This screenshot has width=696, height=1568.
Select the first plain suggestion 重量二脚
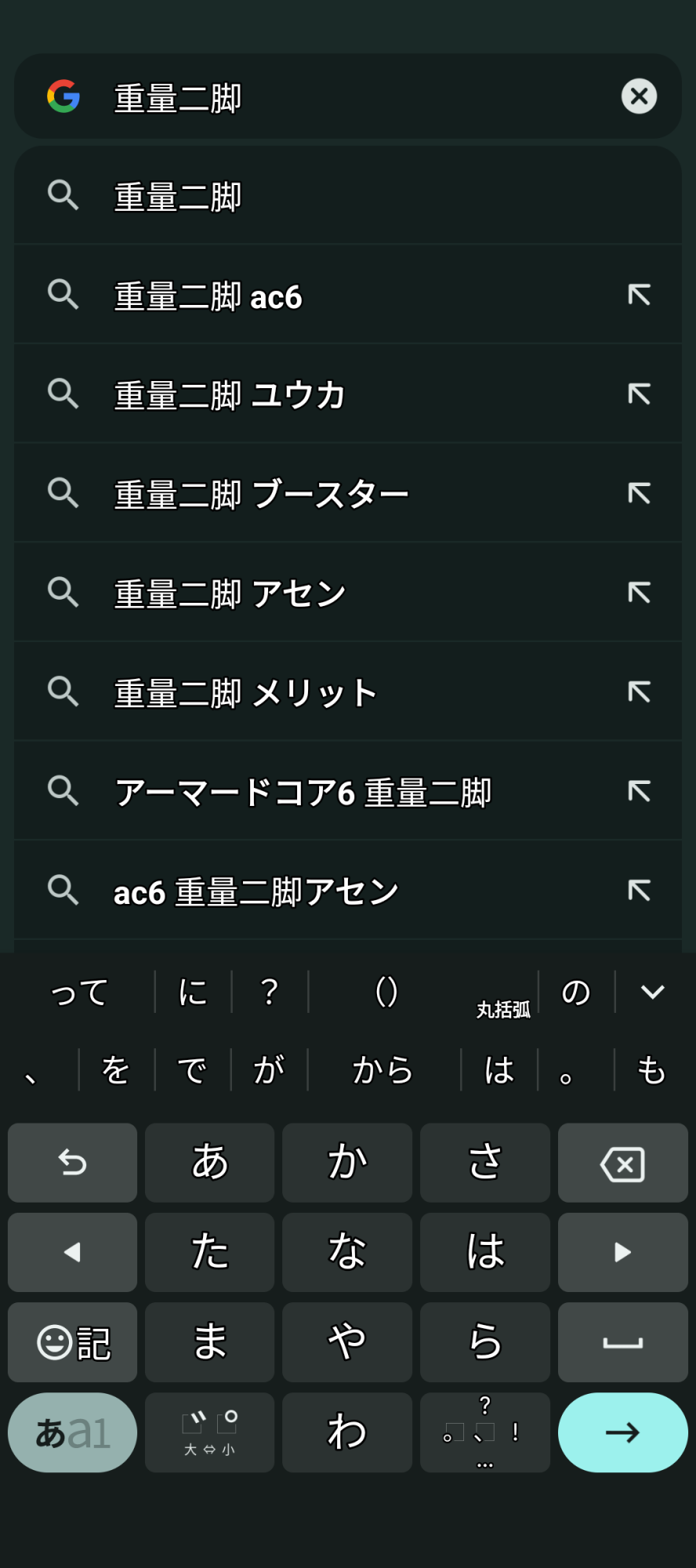coord(347,195)
